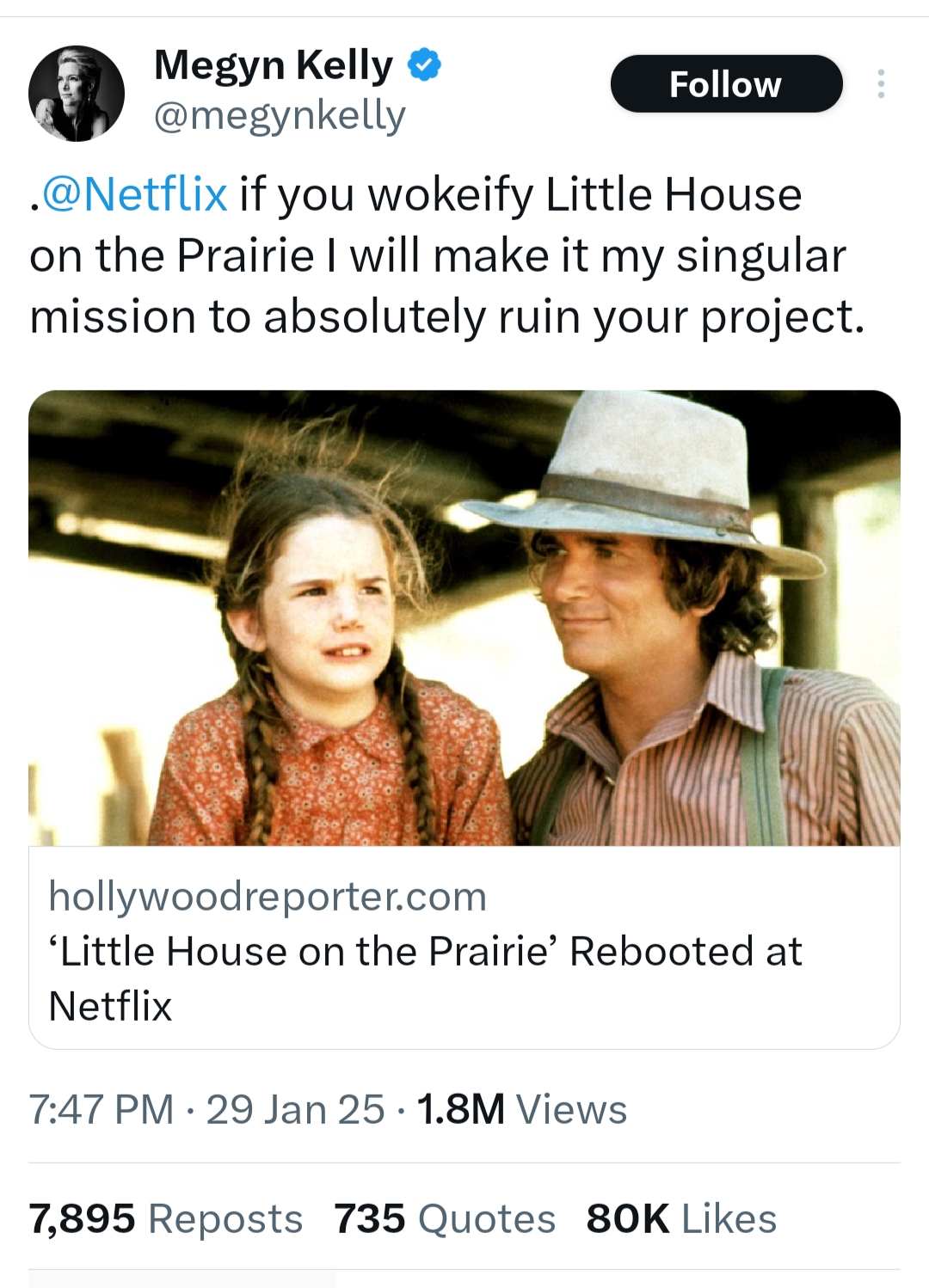Open the Hollywood Reporter article card
The height and width of the screenshot is (1288, 929).
464,948
